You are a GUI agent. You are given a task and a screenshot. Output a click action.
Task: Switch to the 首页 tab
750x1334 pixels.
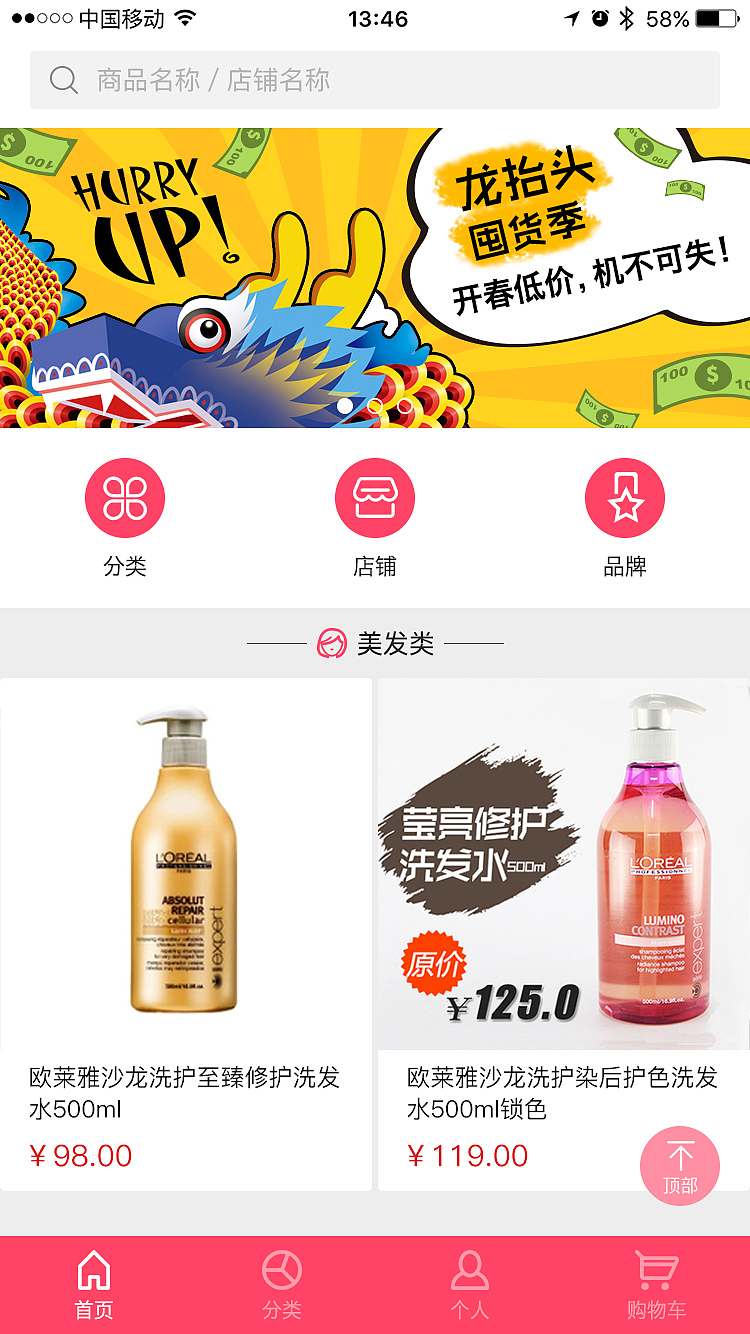pos(94,1285)
